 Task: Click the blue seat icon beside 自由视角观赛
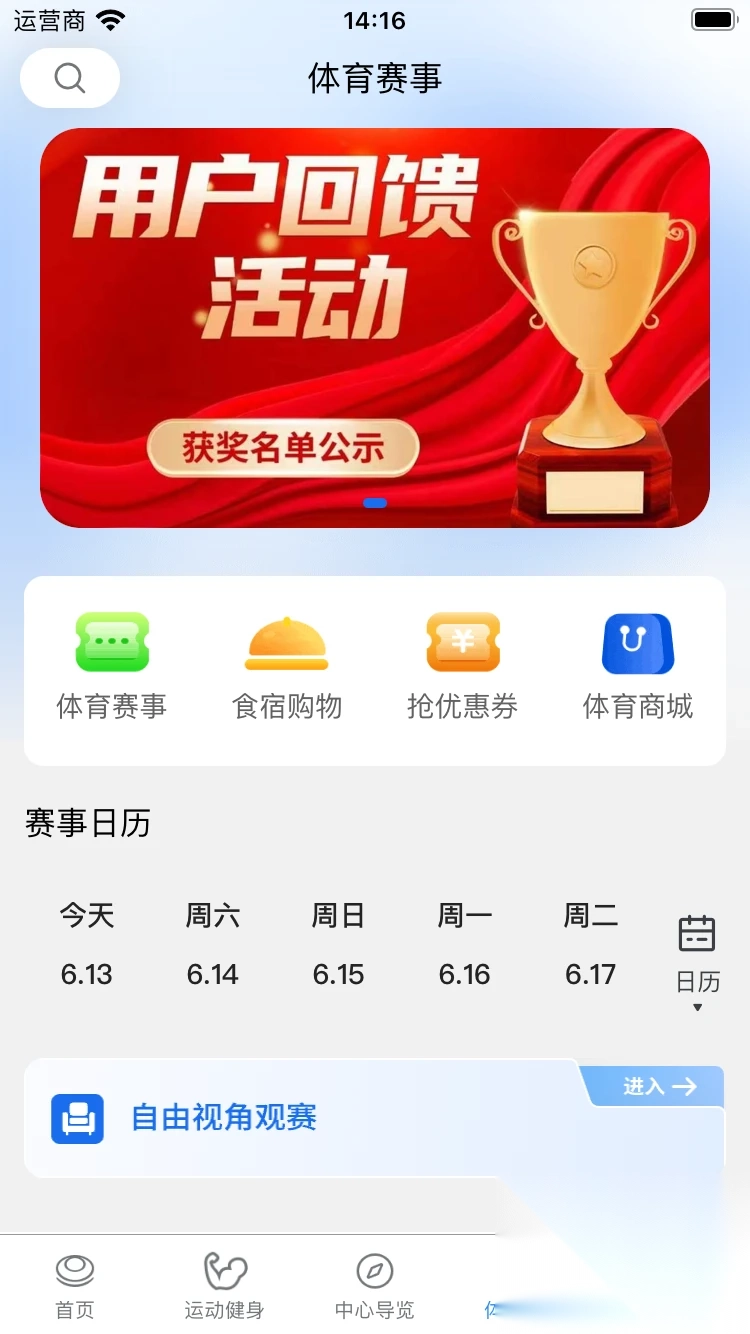tap(75, 1118)
